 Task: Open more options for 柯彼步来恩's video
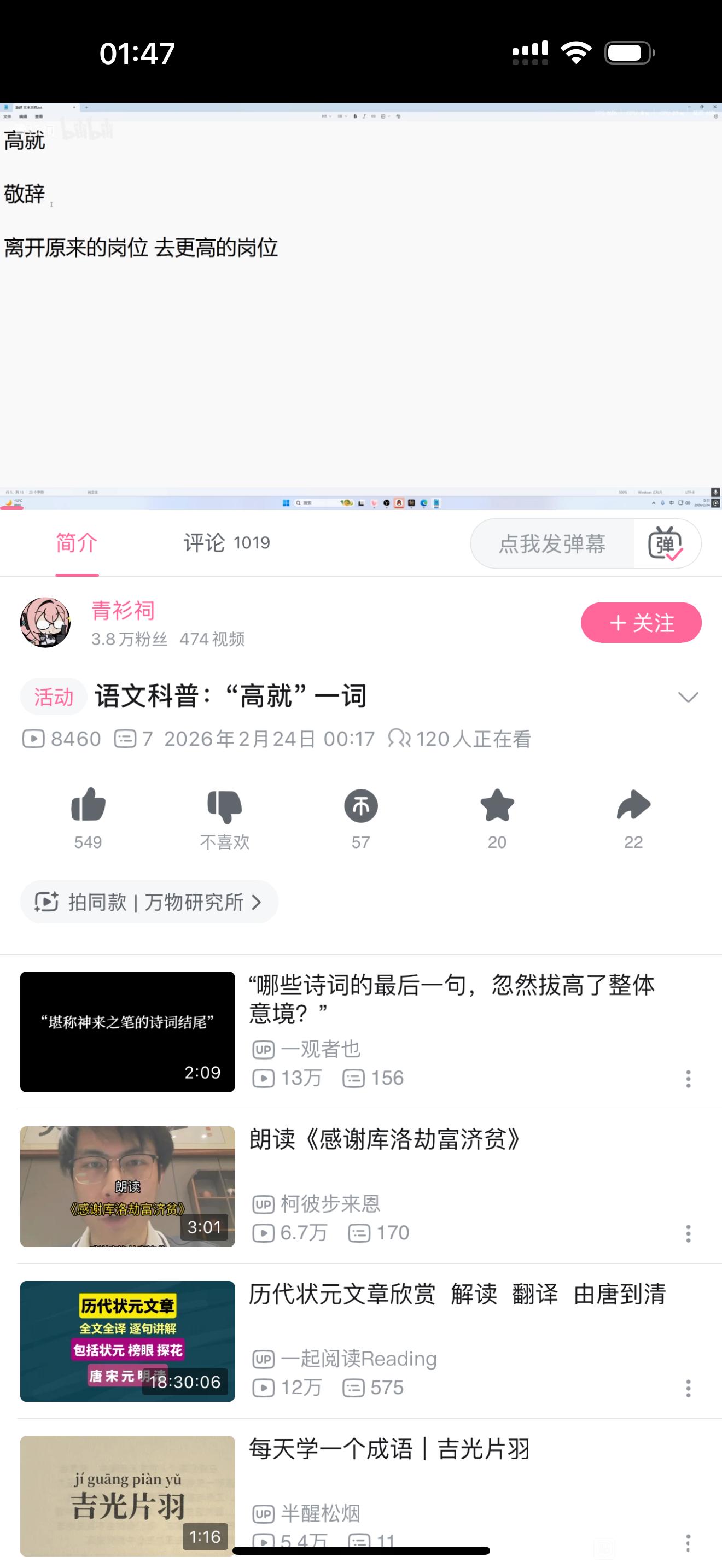pyautogui.click(x=688, y=1233)
